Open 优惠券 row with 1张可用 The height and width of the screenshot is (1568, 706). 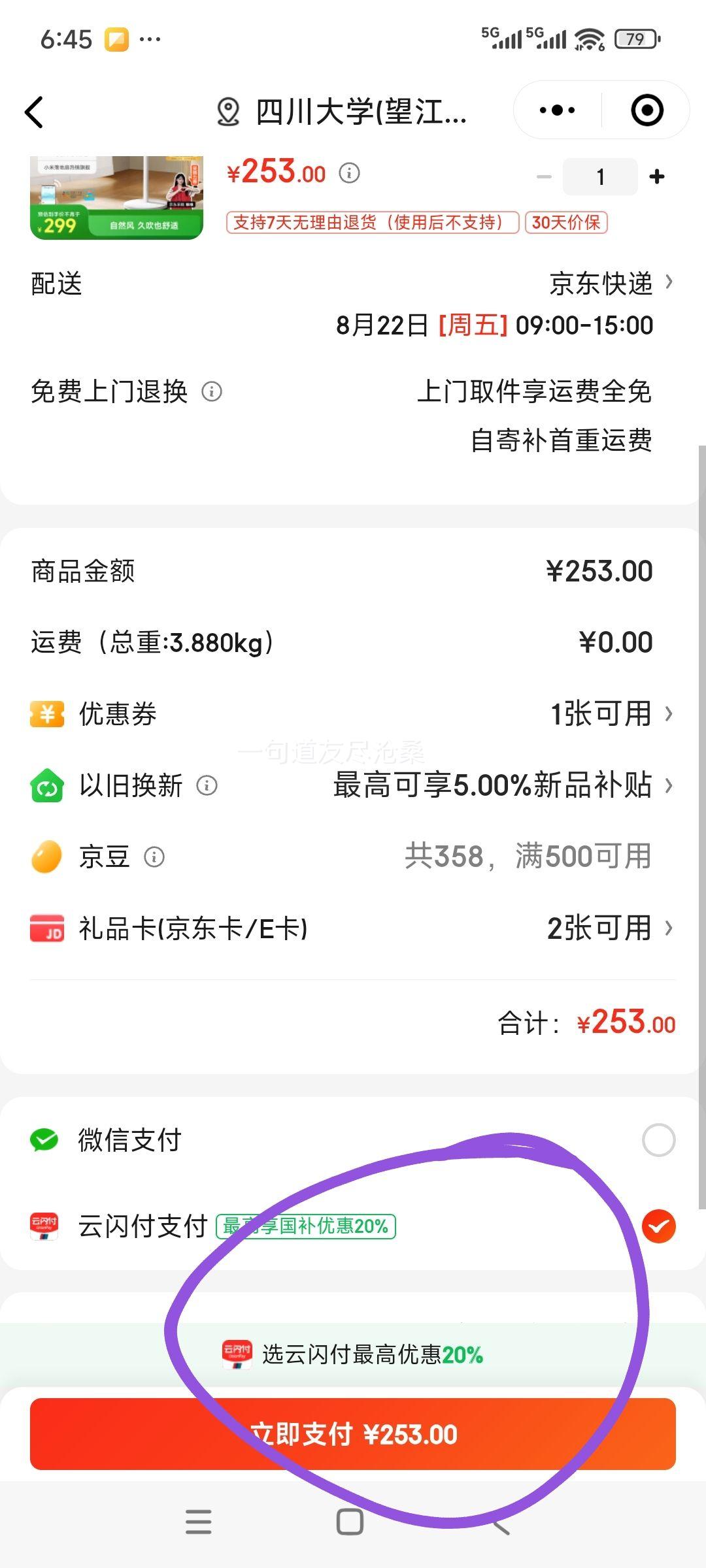click(x=353, y=713)
